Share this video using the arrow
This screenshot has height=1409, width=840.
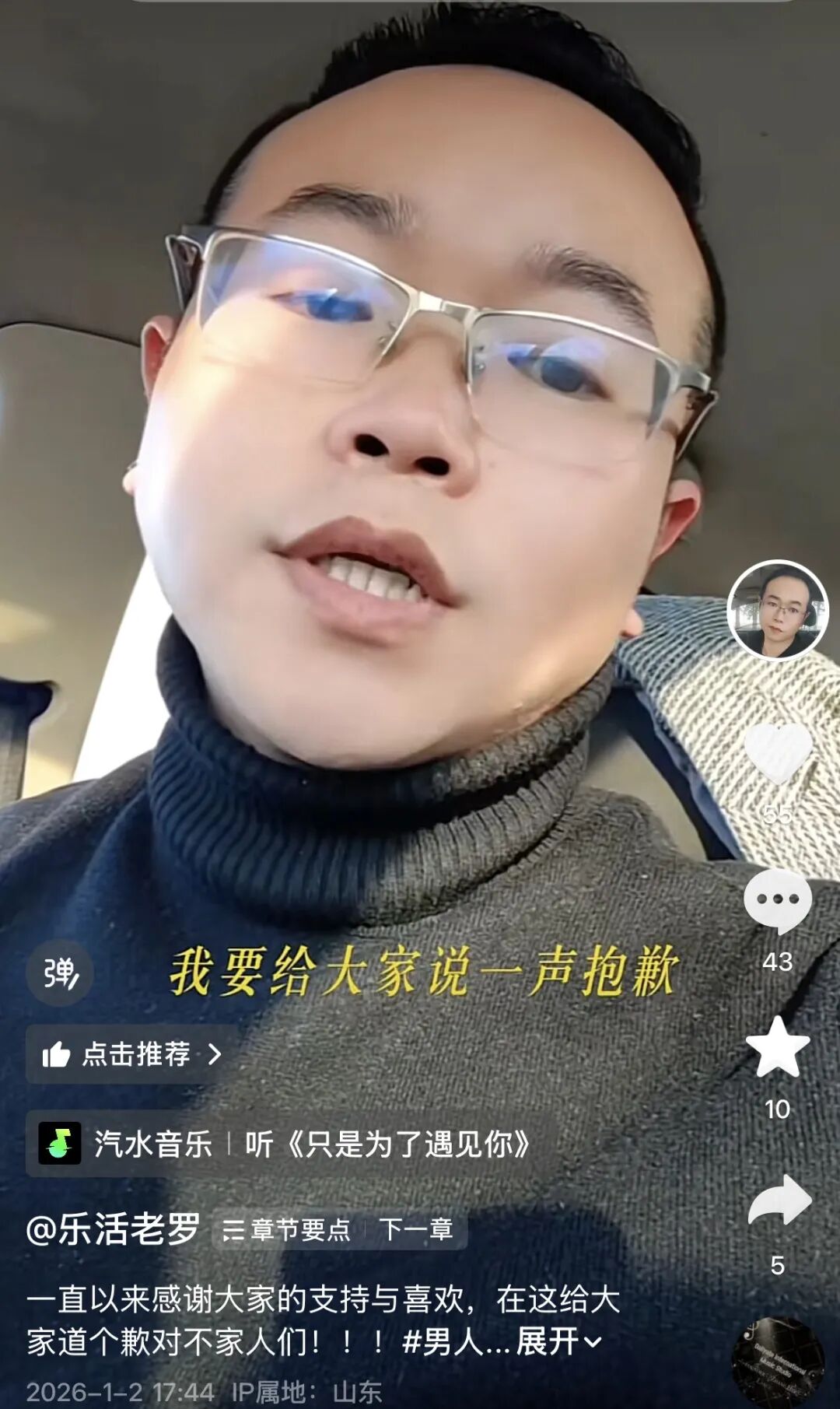[779, 1200]
